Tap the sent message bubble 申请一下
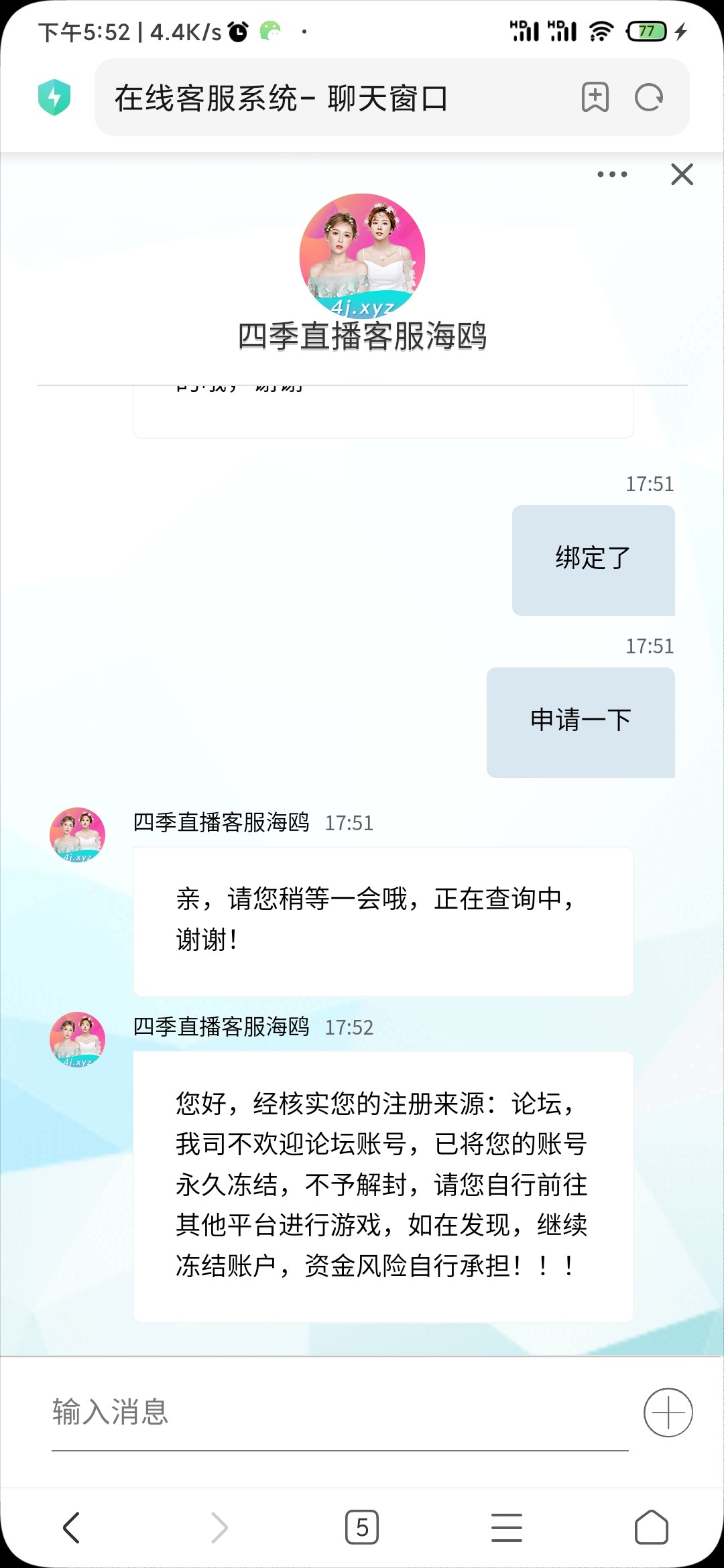Screen dimensions: 724x1568 pos(580,722)
